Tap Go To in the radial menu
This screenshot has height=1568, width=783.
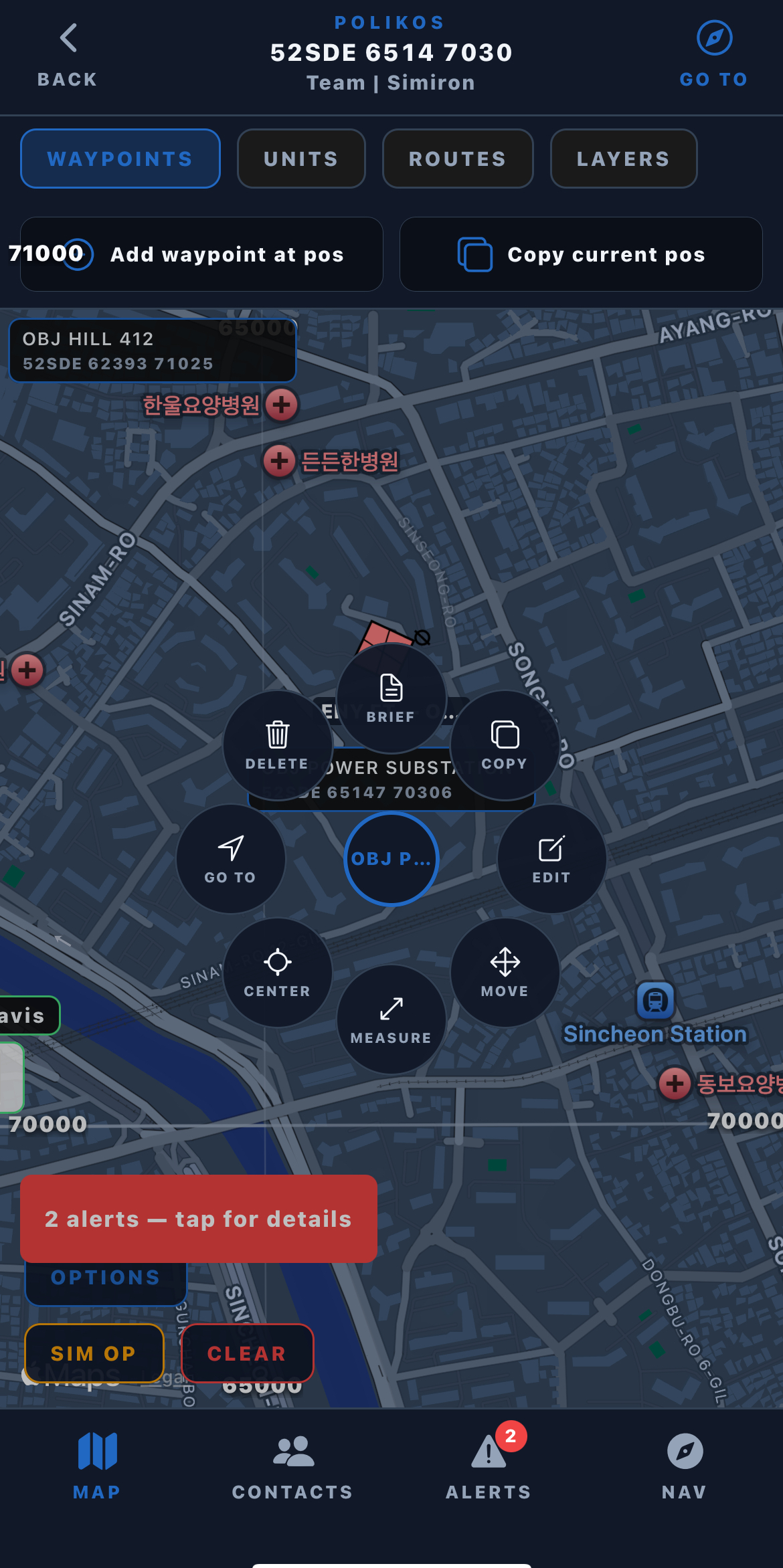pos(231,859)
